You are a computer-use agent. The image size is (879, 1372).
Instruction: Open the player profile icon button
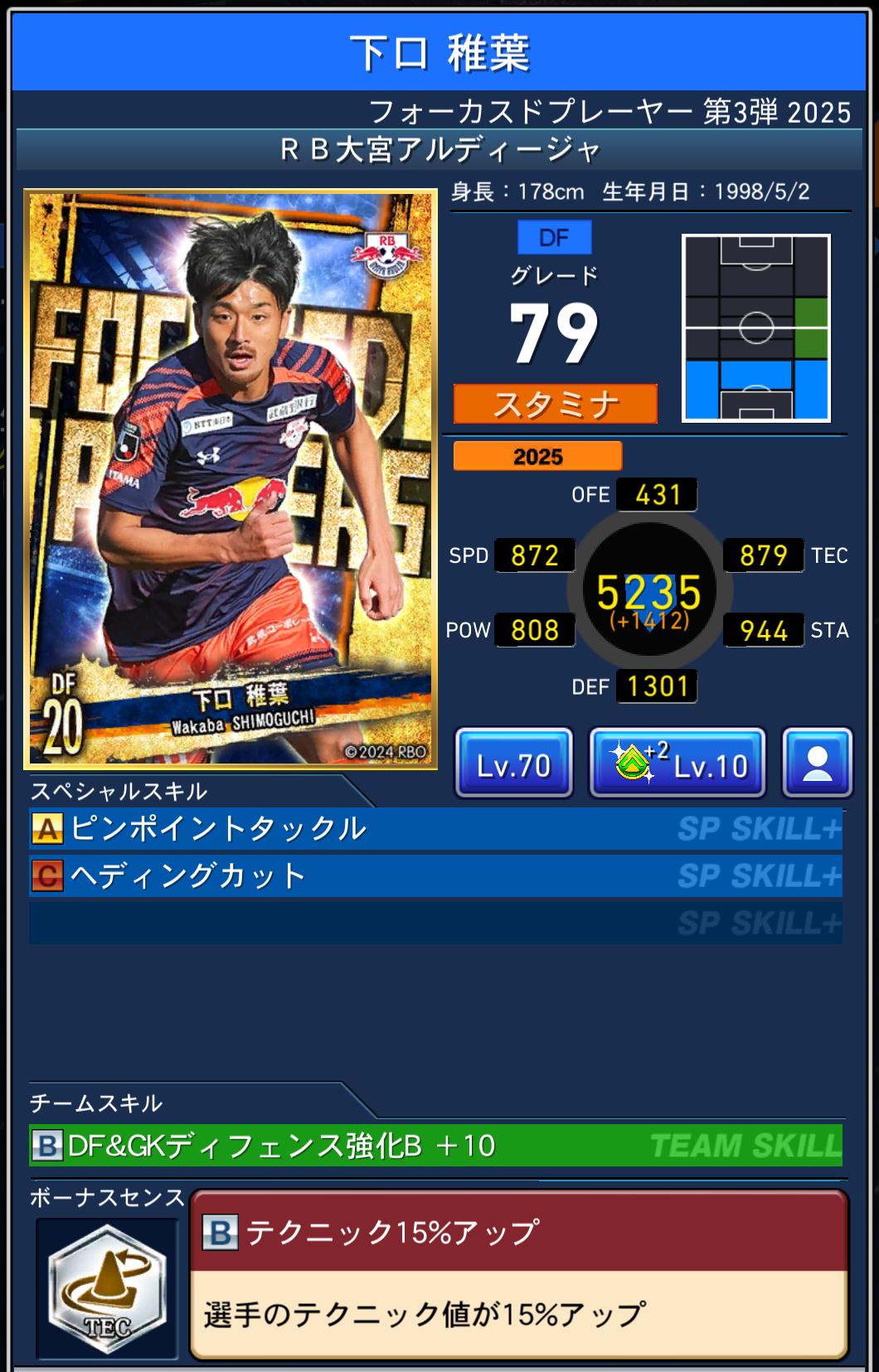coord(817,764)
